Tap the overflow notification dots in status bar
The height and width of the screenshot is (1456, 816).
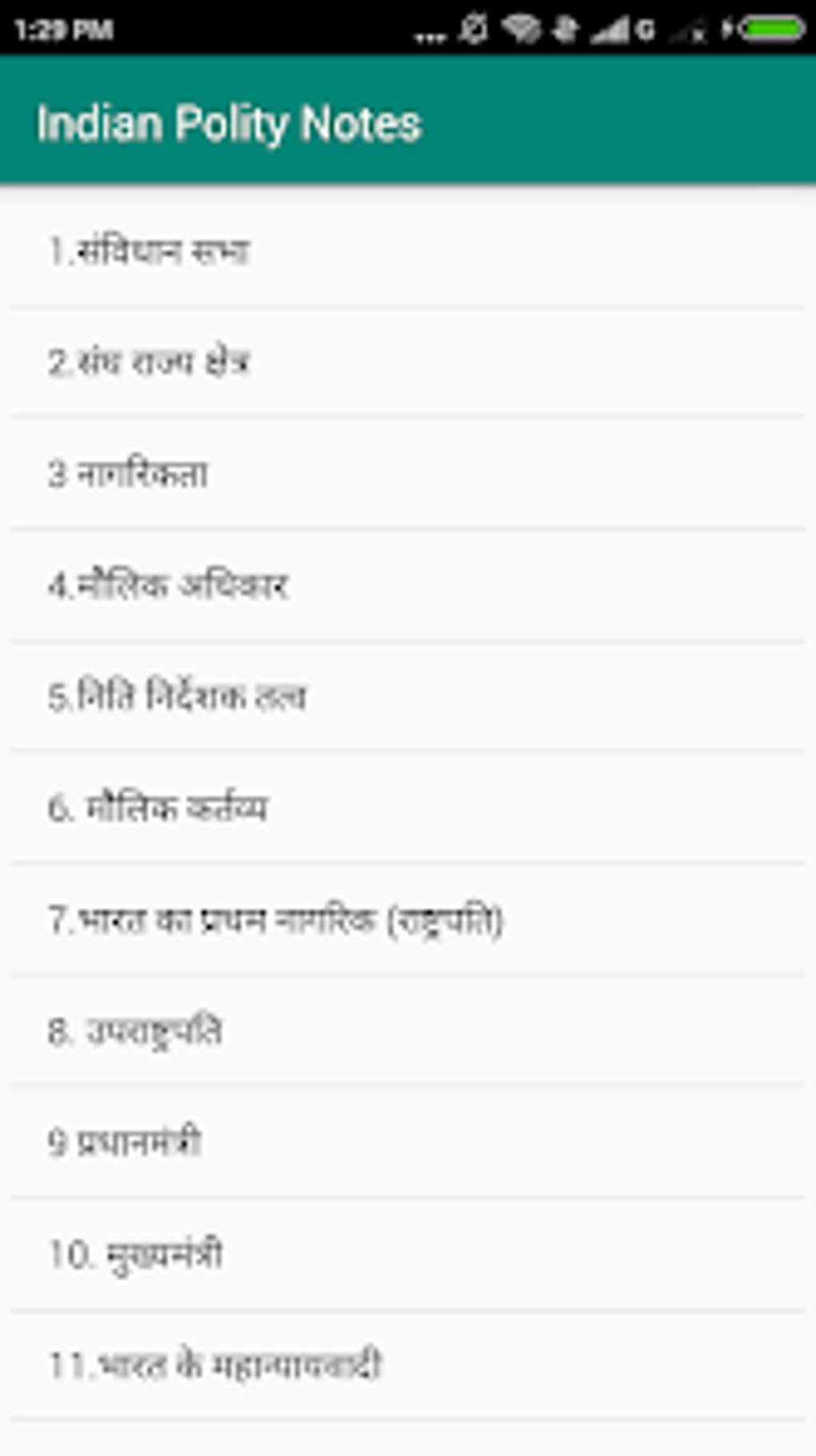(x=430, y=32)
